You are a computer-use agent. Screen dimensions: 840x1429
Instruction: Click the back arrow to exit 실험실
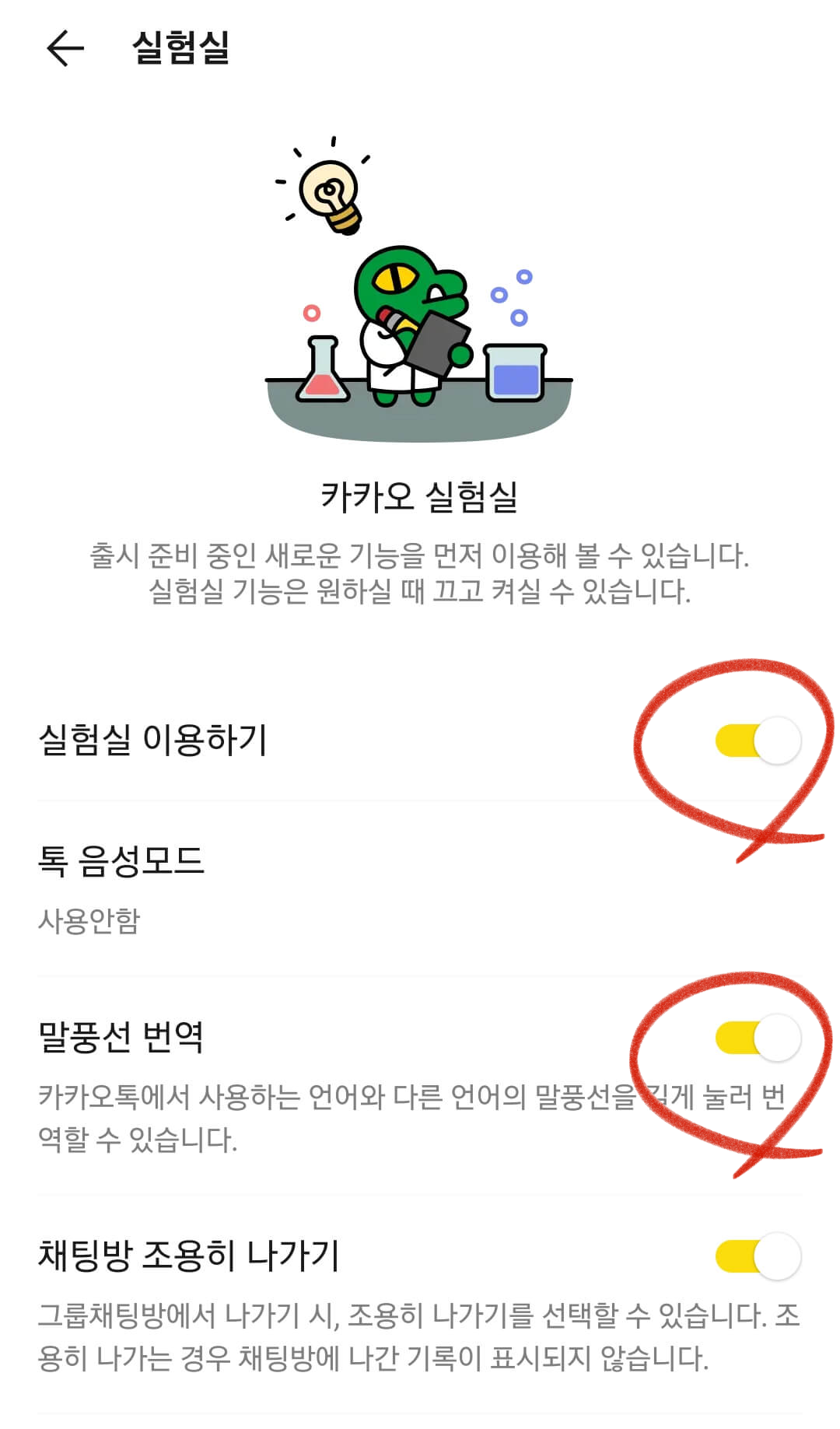[66, 48]
